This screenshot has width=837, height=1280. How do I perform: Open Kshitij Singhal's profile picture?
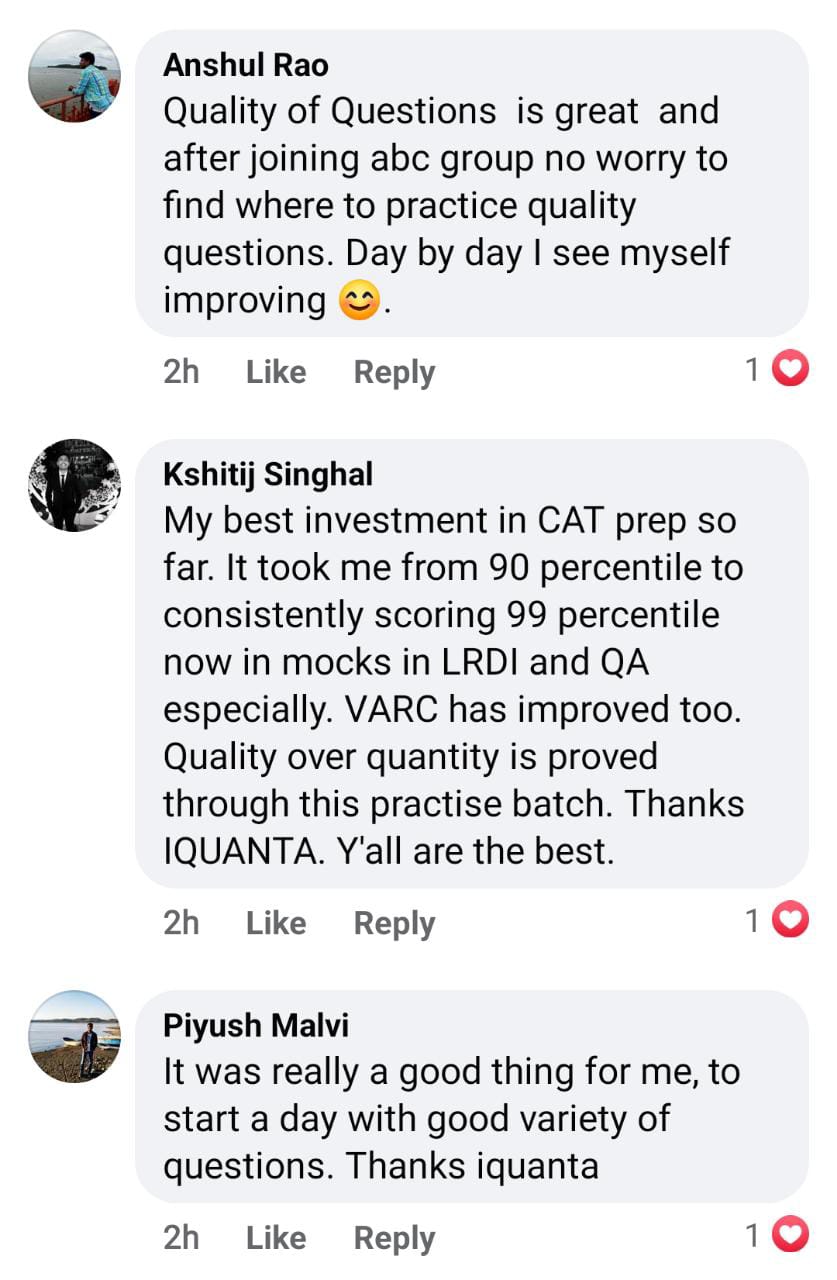(x=73, y=485)
